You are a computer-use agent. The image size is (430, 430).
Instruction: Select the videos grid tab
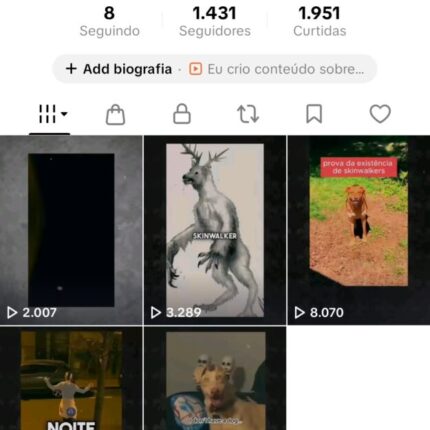[50, 114]
